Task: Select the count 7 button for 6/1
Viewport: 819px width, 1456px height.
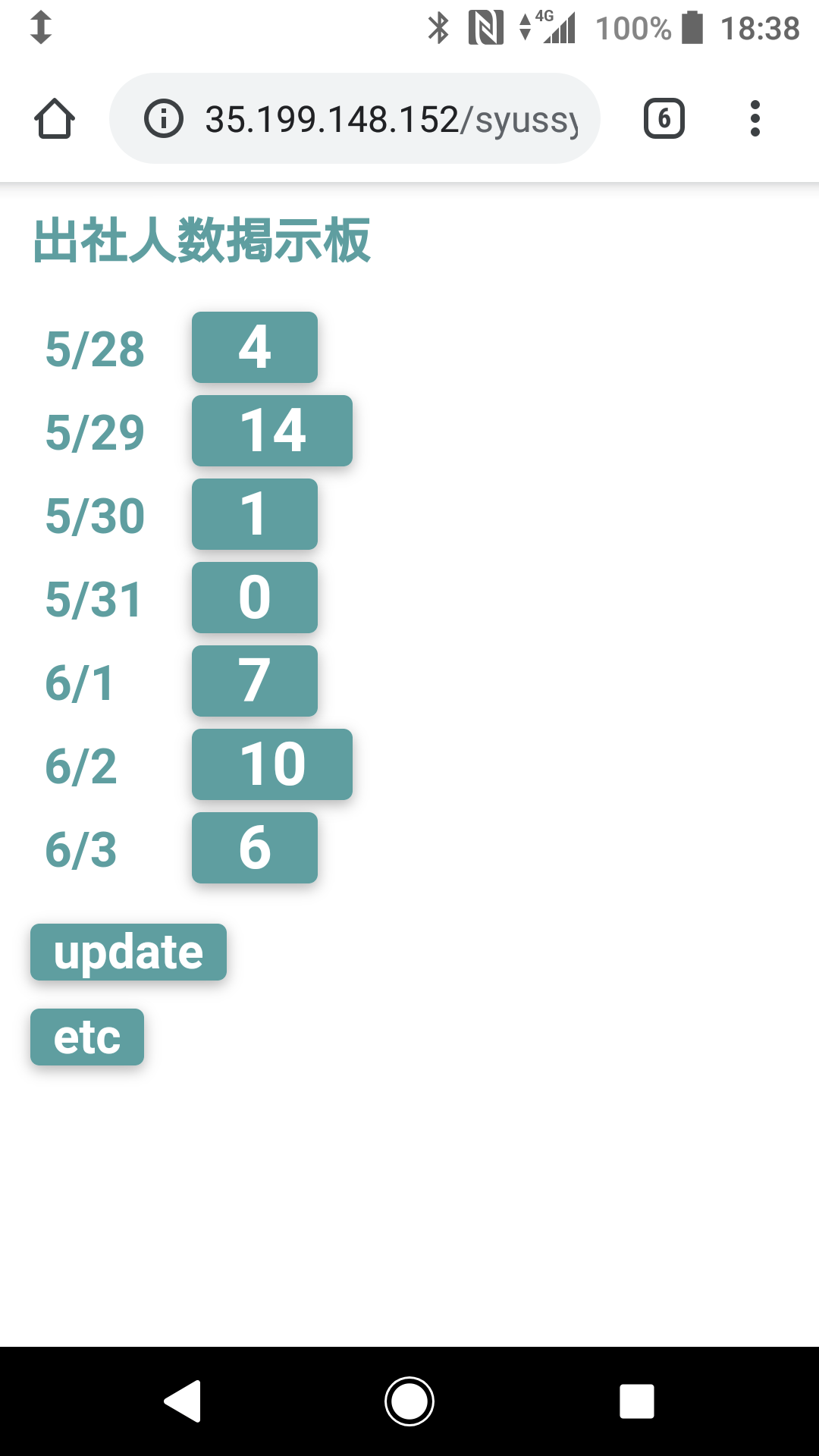Action: [255, 681]
